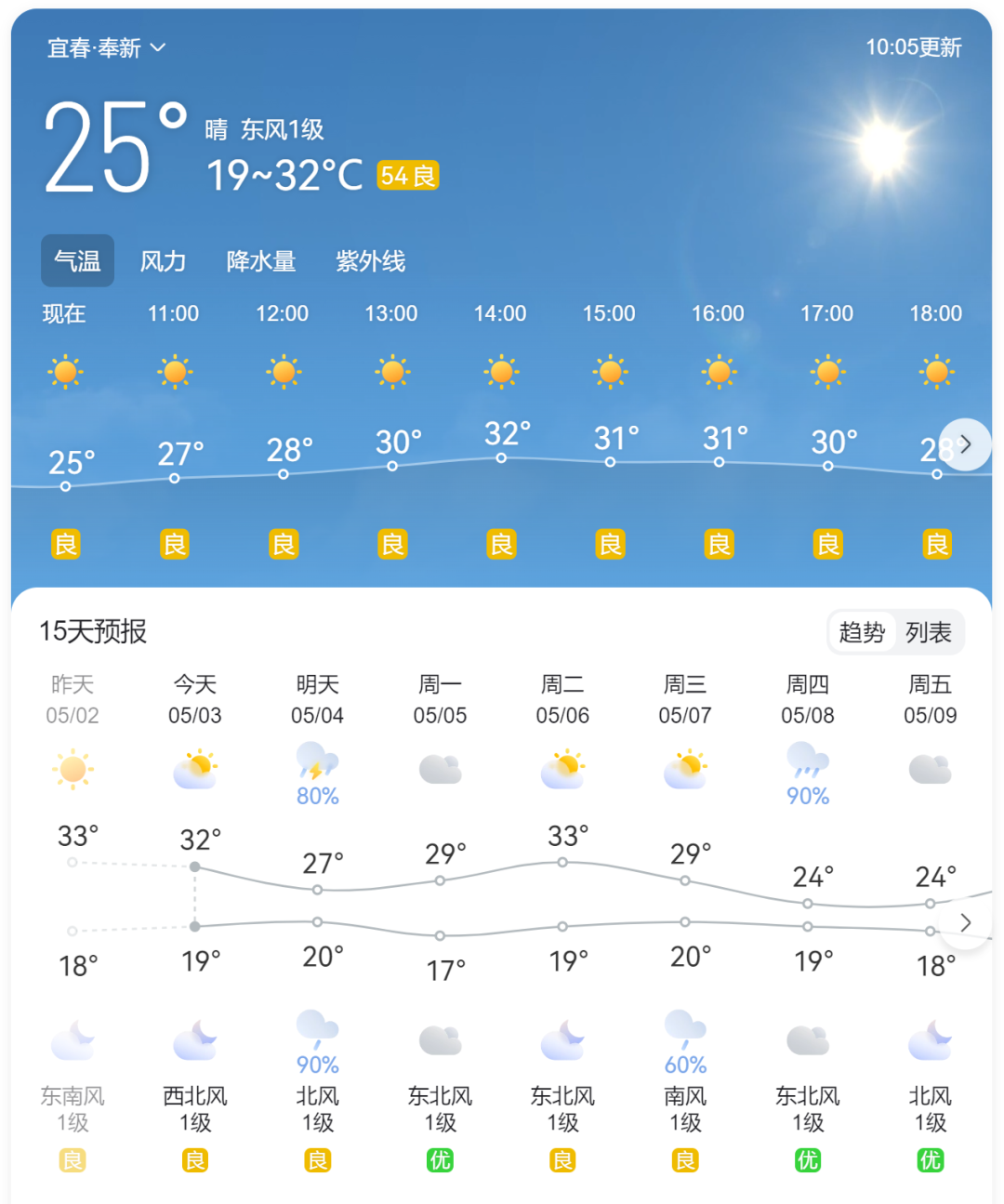The image size is (1004, 1204).
Task: Open 明天 05/04 forecast details
Action: click(x=317, y=699)
